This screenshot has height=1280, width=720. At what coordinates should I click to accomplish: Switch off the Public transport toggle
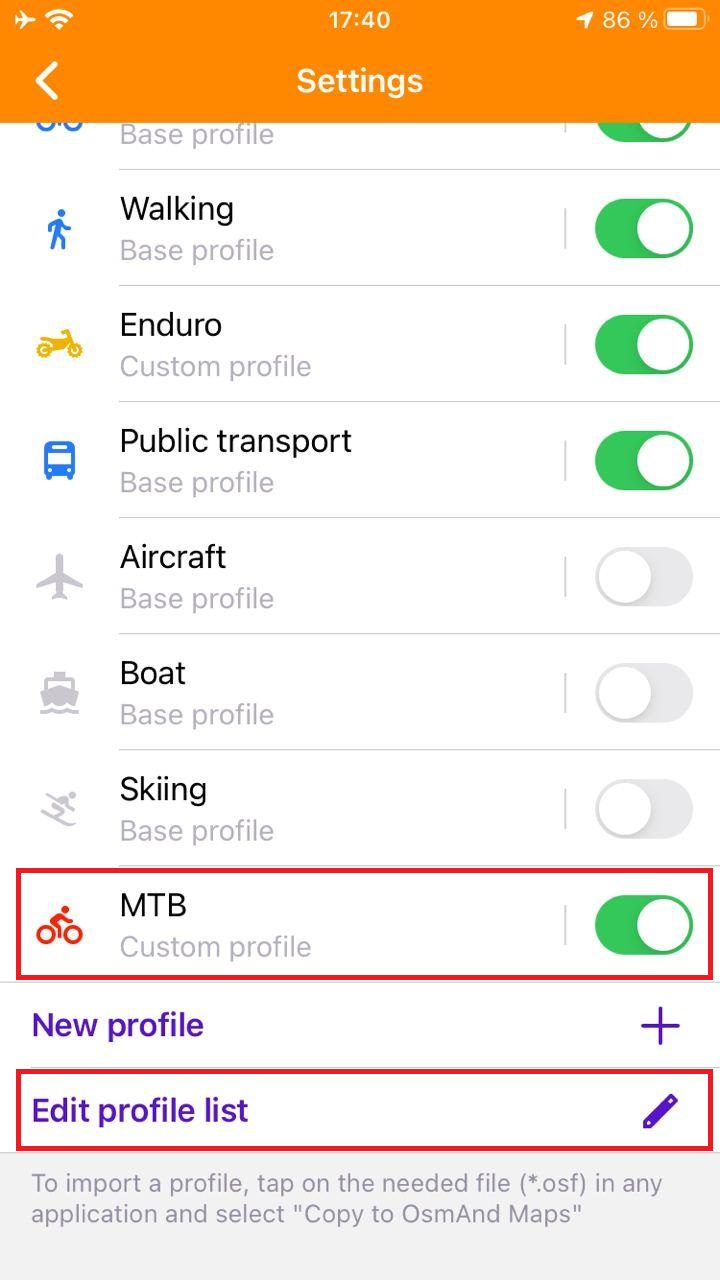point(643,460)
